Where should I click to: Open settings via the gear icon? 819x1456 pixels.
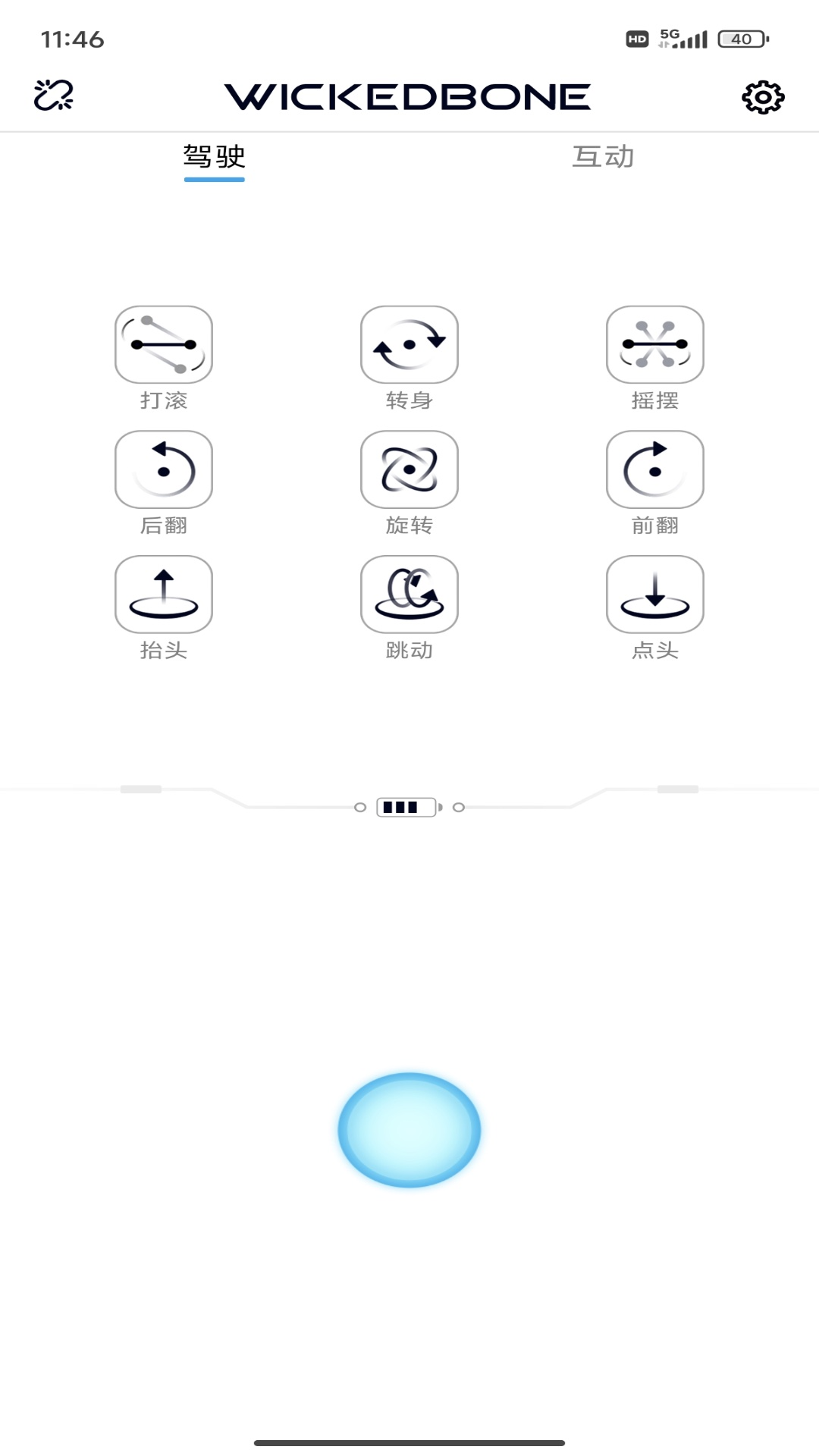pos(762,97)
